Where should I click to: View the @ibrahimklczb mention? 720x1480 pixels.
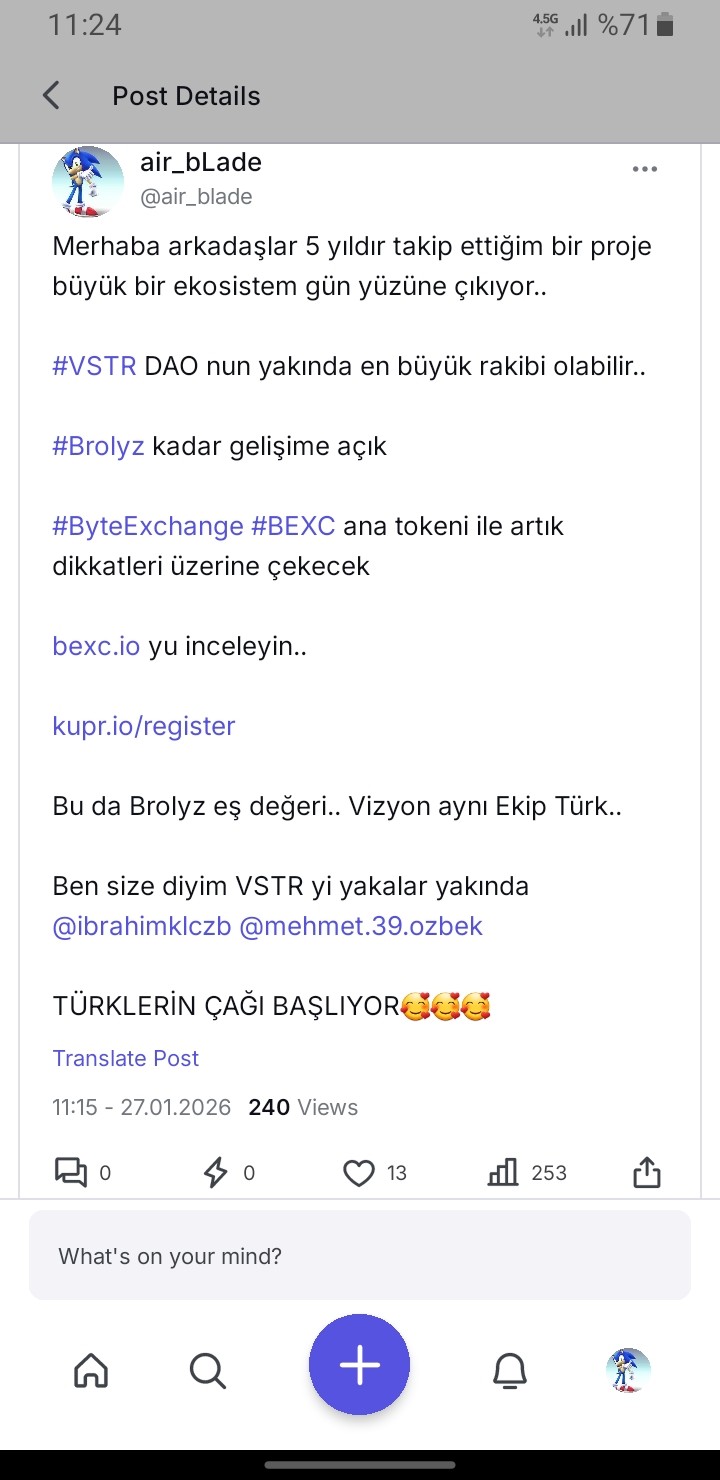point(142,926)
